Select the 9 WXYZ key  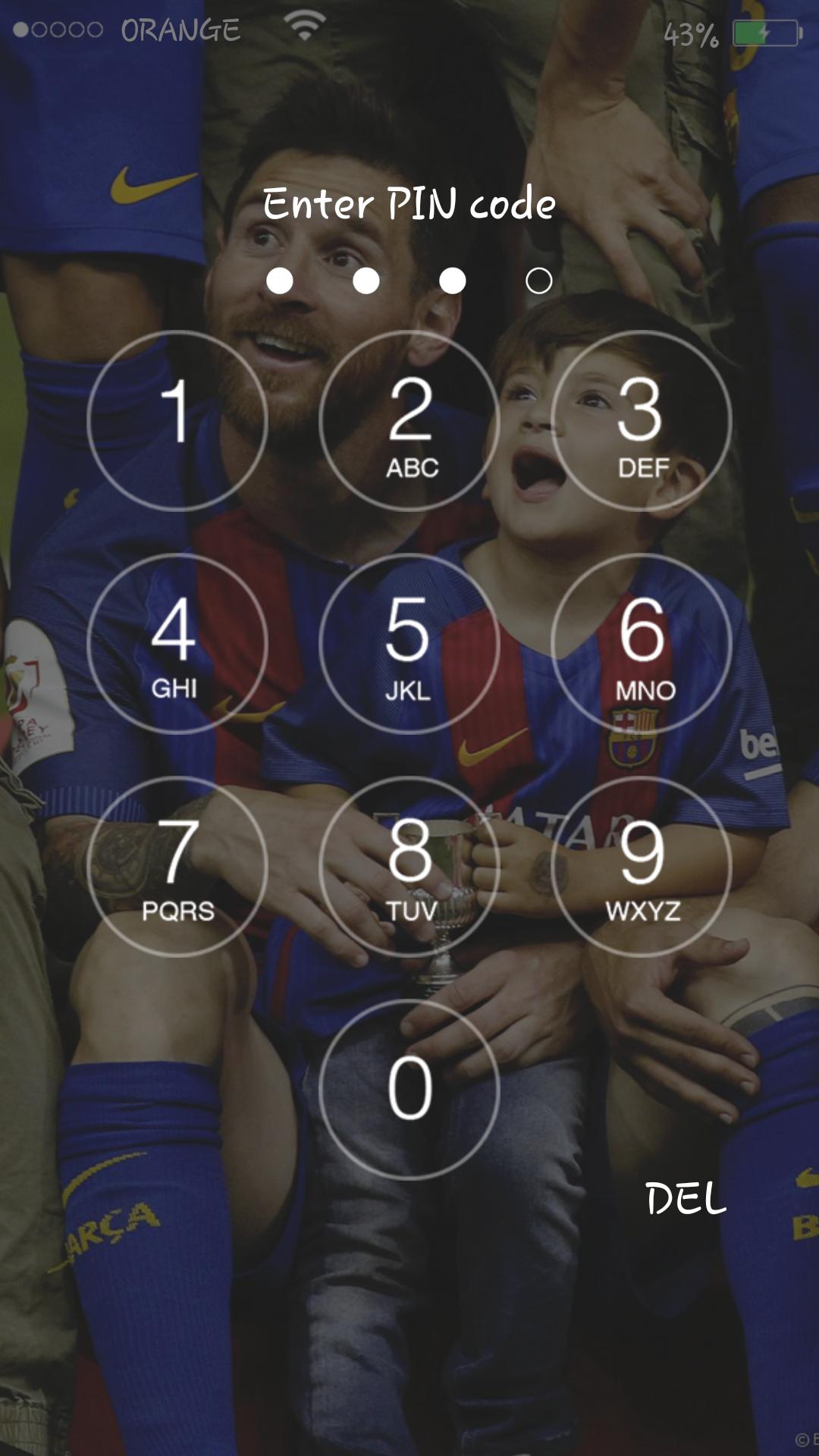point(642,866)
